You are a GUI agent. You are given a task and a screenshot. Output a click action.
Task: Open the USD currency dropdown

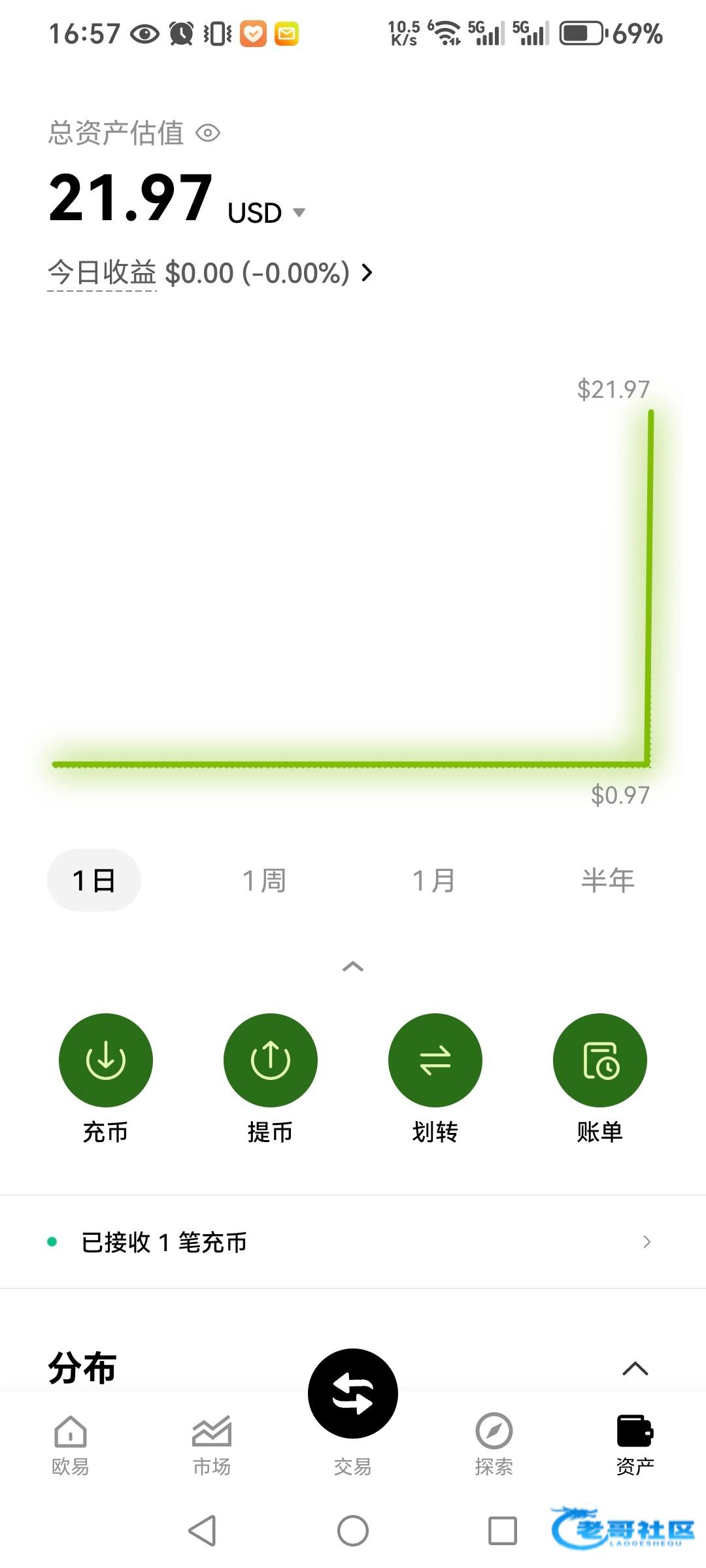(298, 212)
